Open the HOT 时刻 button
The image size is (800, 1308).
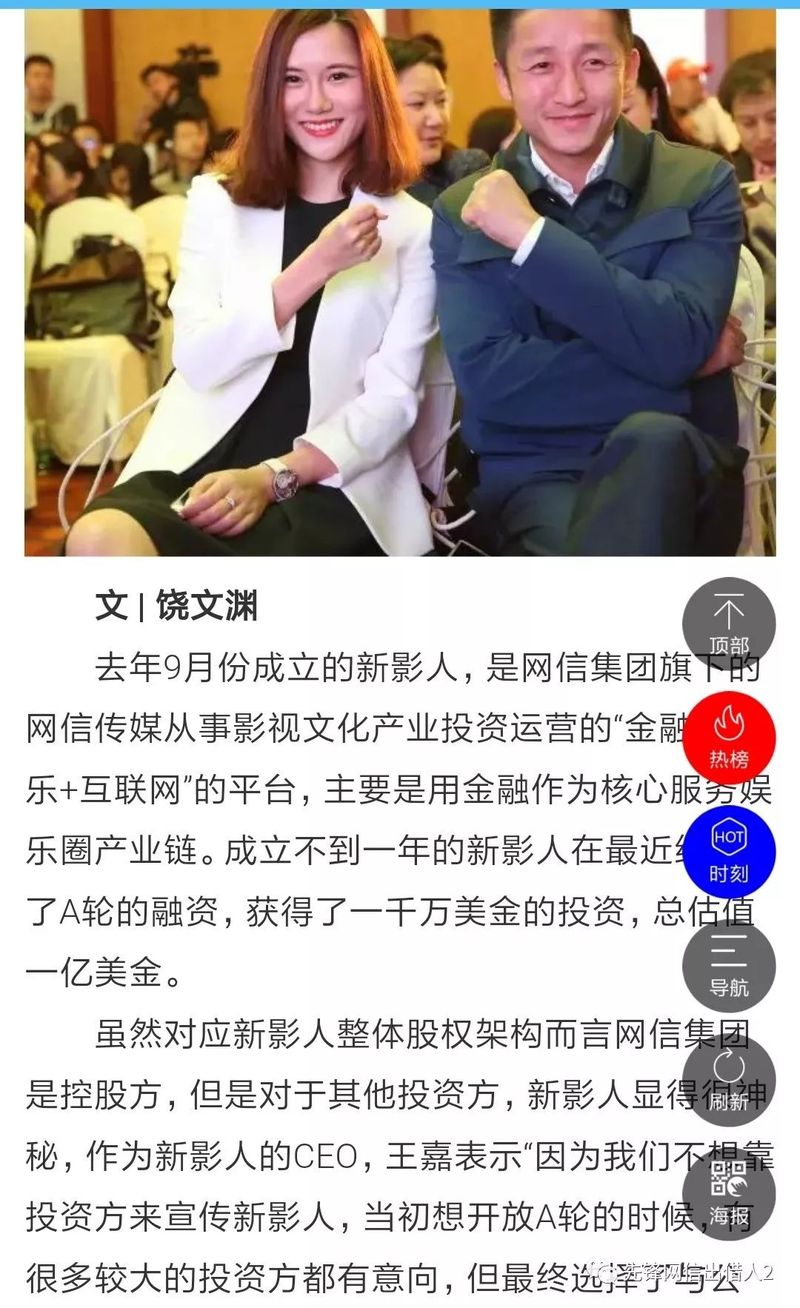point(728,852)
